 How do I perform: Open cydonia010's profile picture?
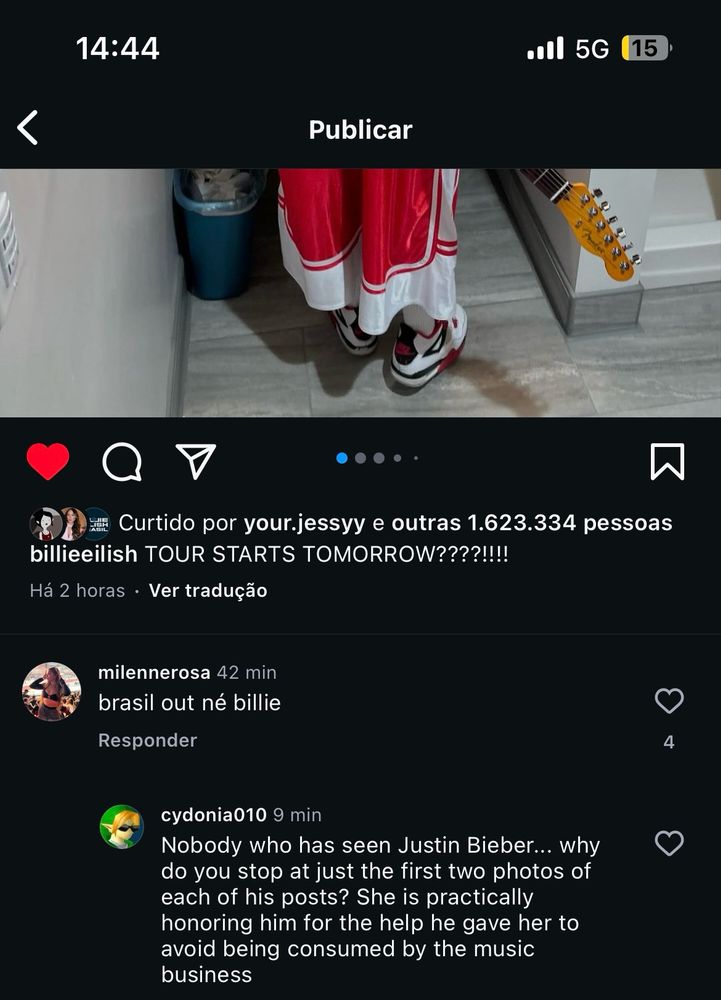122,827
